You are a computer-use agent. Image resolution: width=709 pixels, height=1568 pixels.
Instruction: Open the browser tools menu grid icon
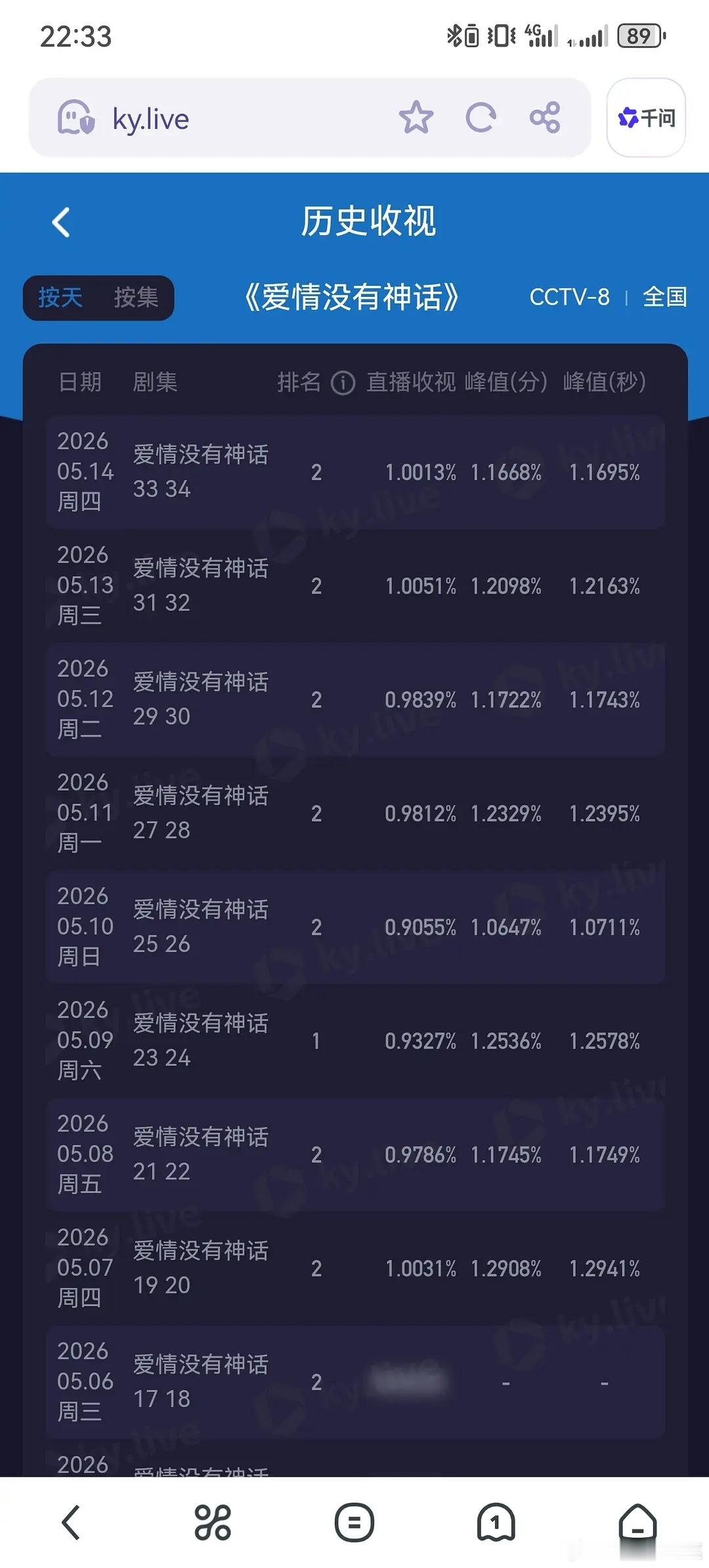(x=213, y=1522)
